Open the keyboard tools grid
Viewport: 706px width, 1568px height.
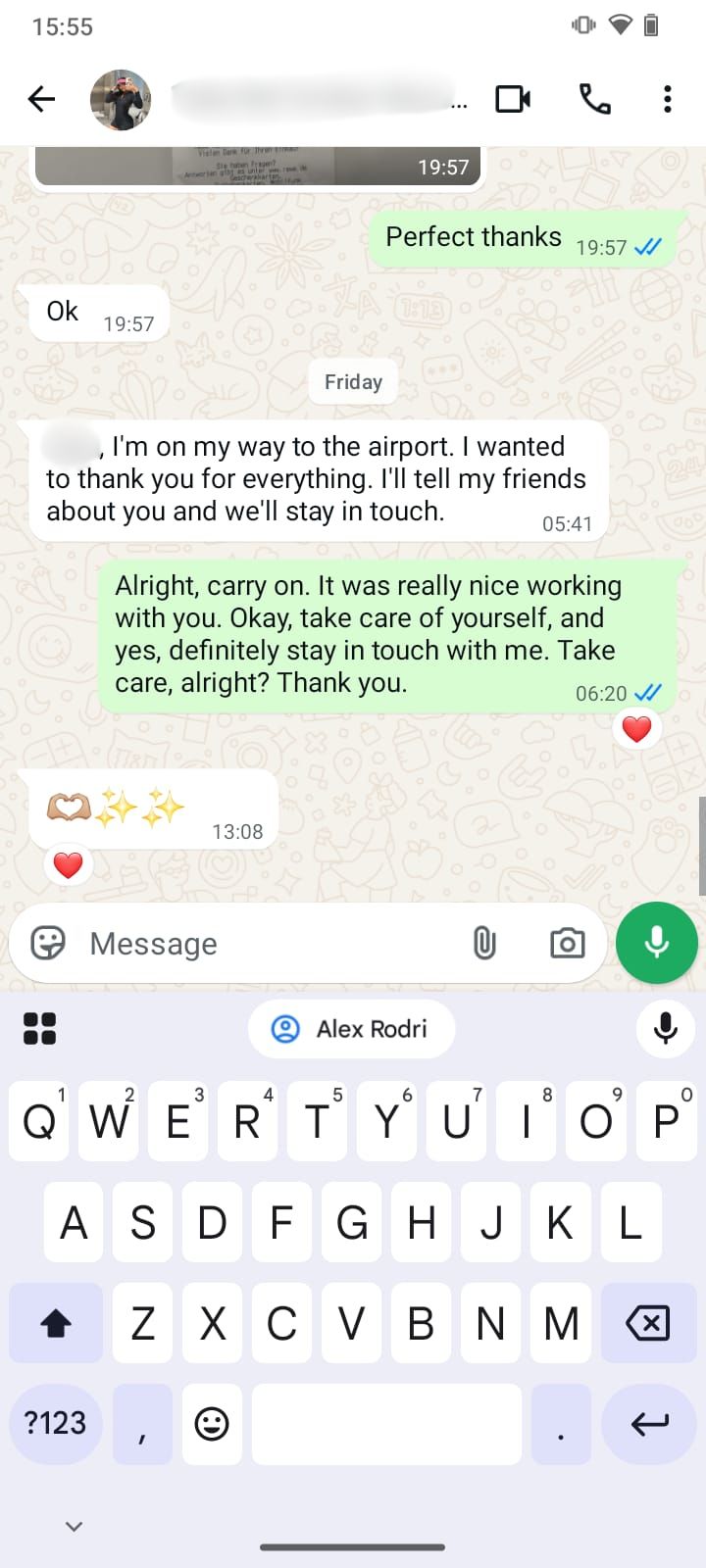[39, 1029]
